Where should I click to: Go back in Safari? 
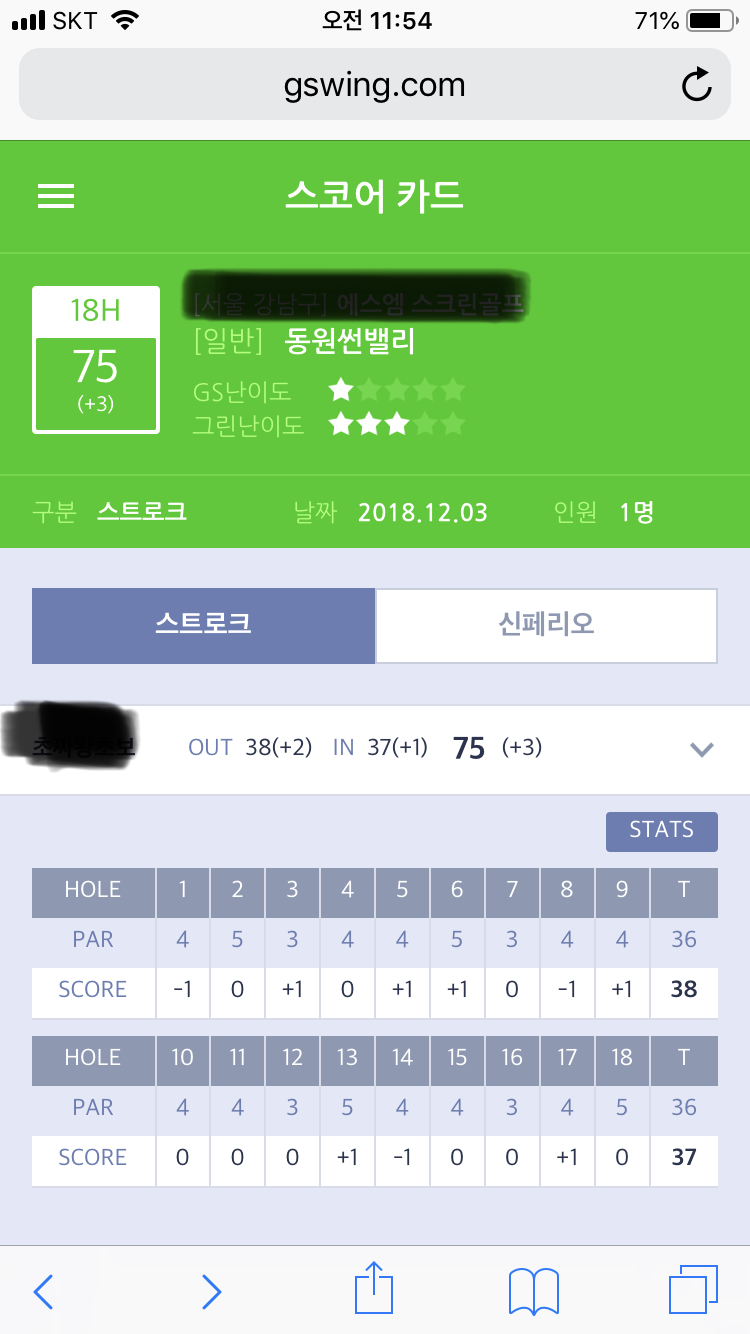43,1291
